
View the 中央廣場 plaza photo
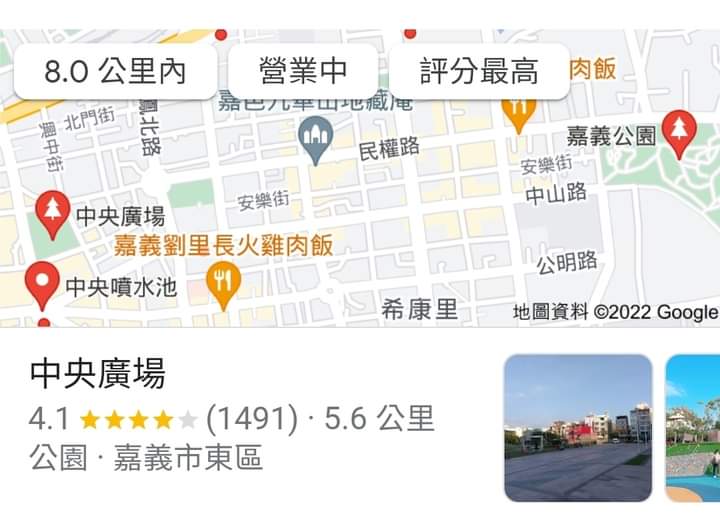click(577, 427)
